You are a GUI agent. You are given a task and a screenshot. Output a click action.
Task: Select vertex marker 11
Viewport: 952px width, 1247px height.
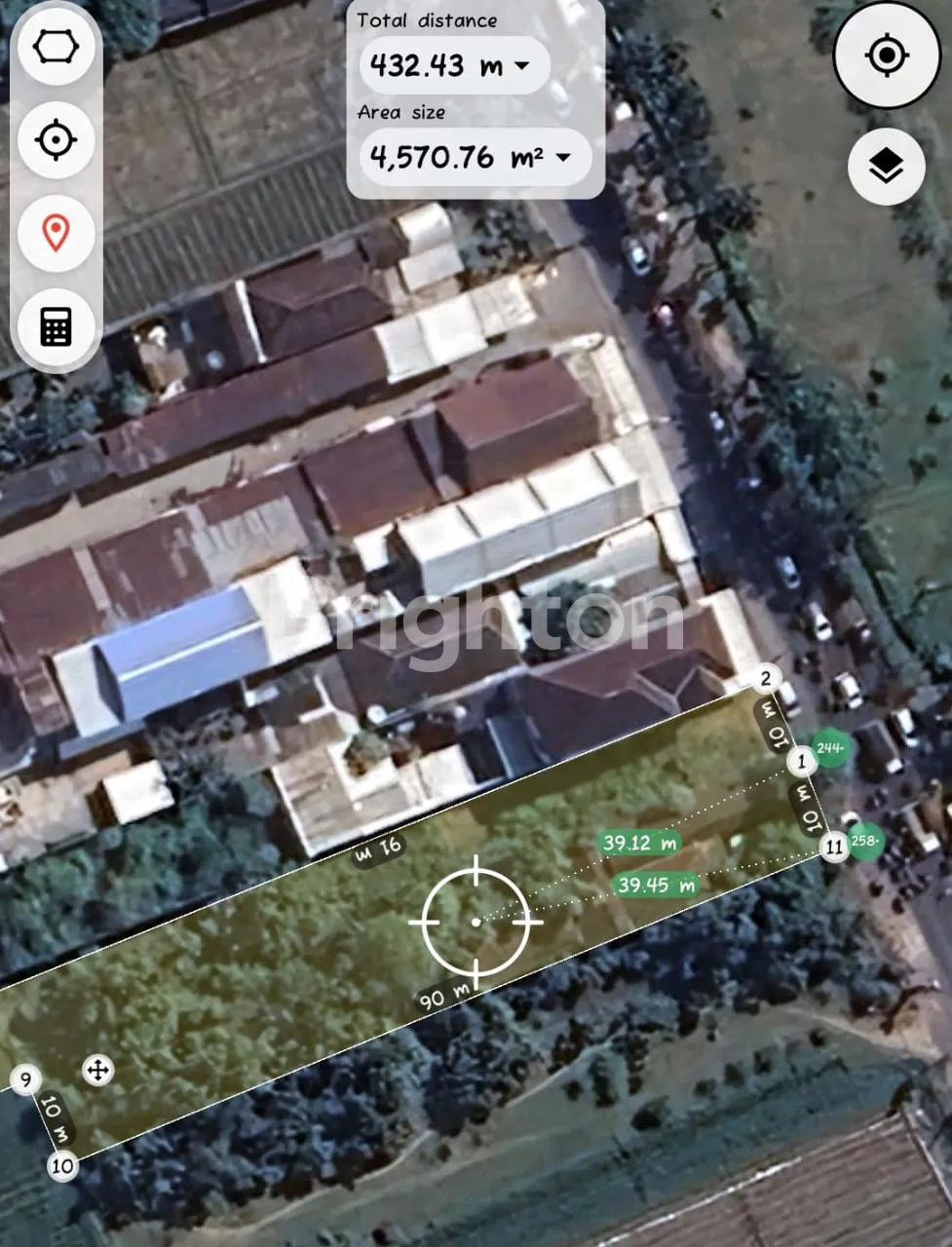coord(834,847)
